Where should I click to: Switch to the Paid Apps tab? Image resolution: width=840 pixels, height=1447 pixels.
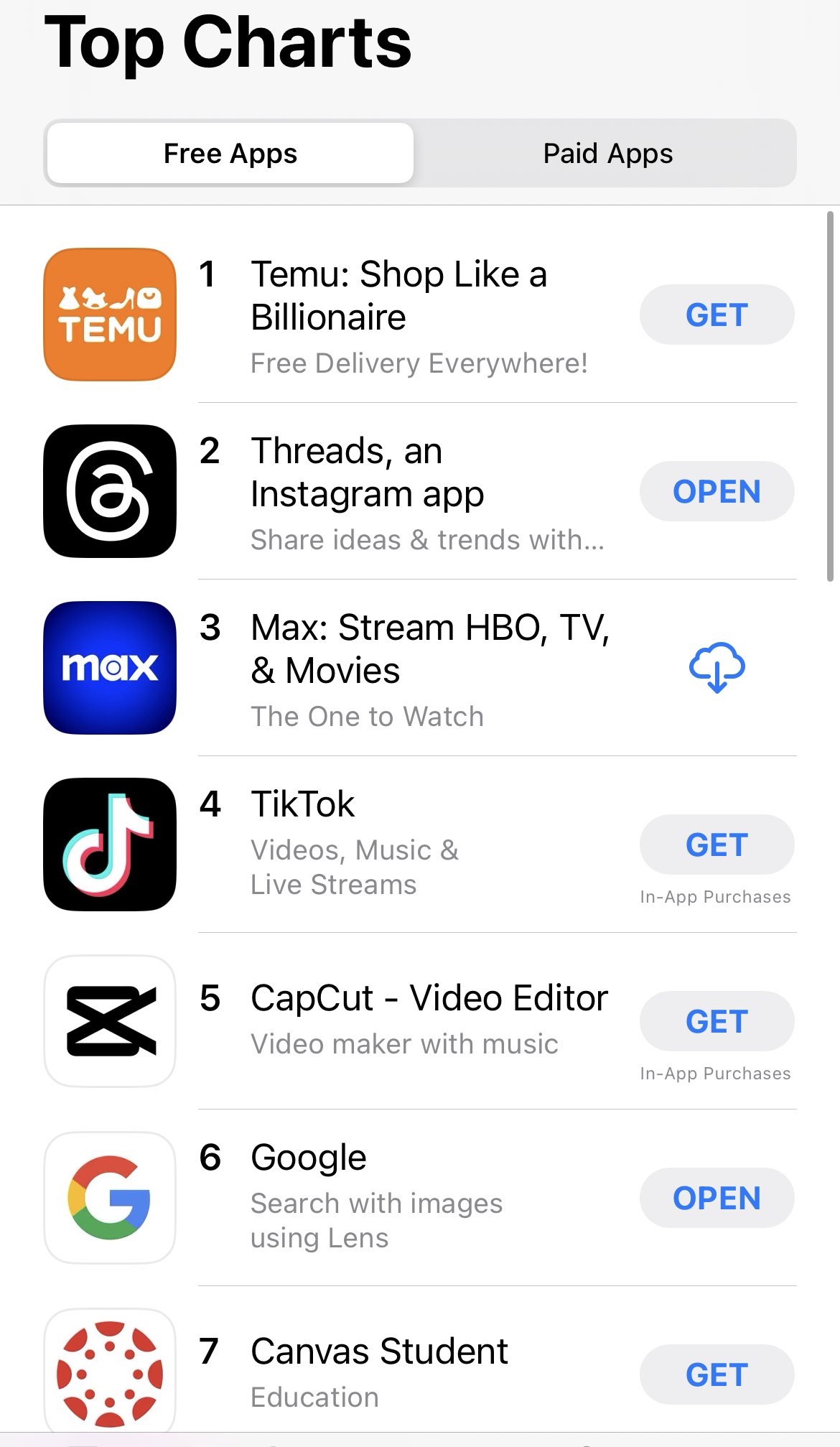coord(607,153)
